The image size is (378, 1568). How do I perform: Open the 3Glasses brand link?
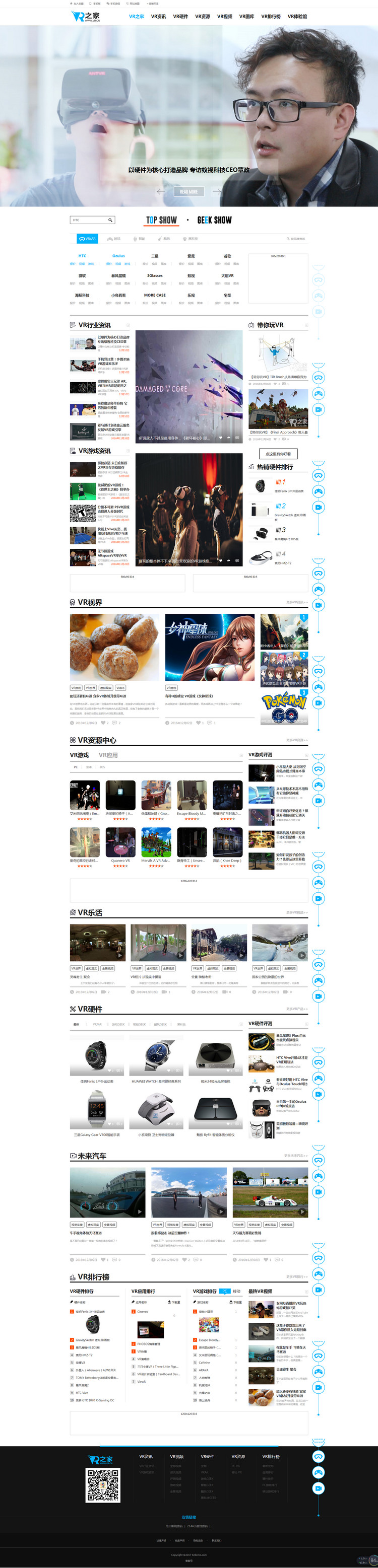point(155,276)
